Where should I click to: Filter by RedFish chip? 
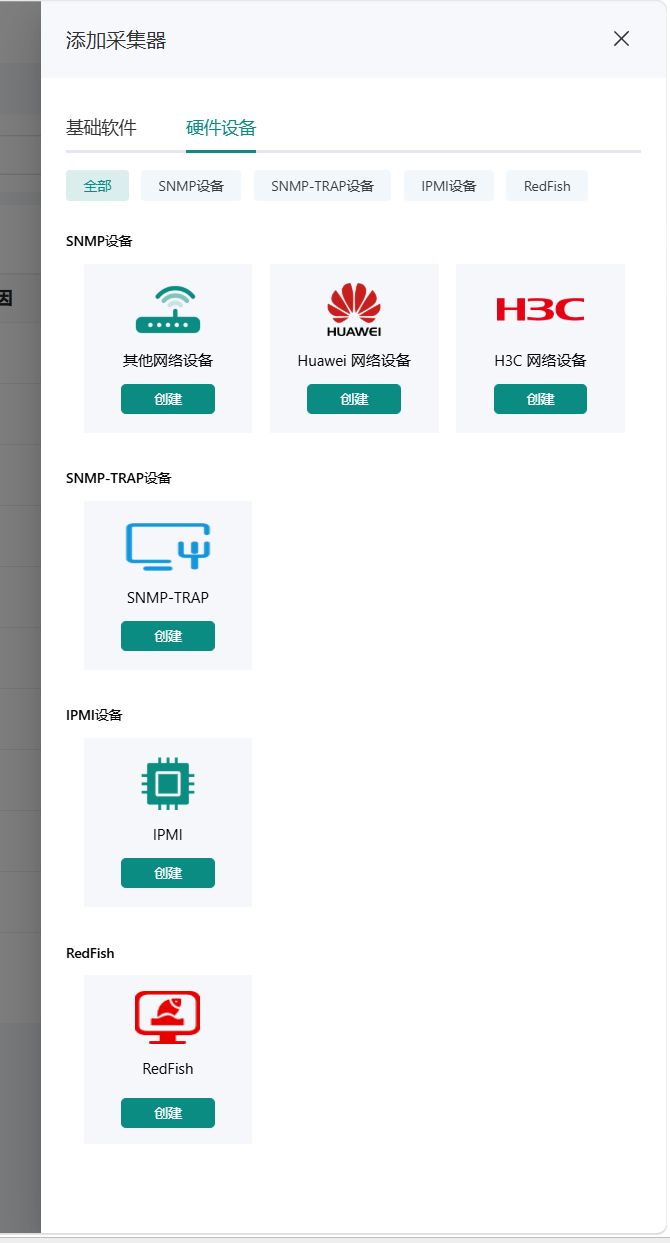coord(547,186)
